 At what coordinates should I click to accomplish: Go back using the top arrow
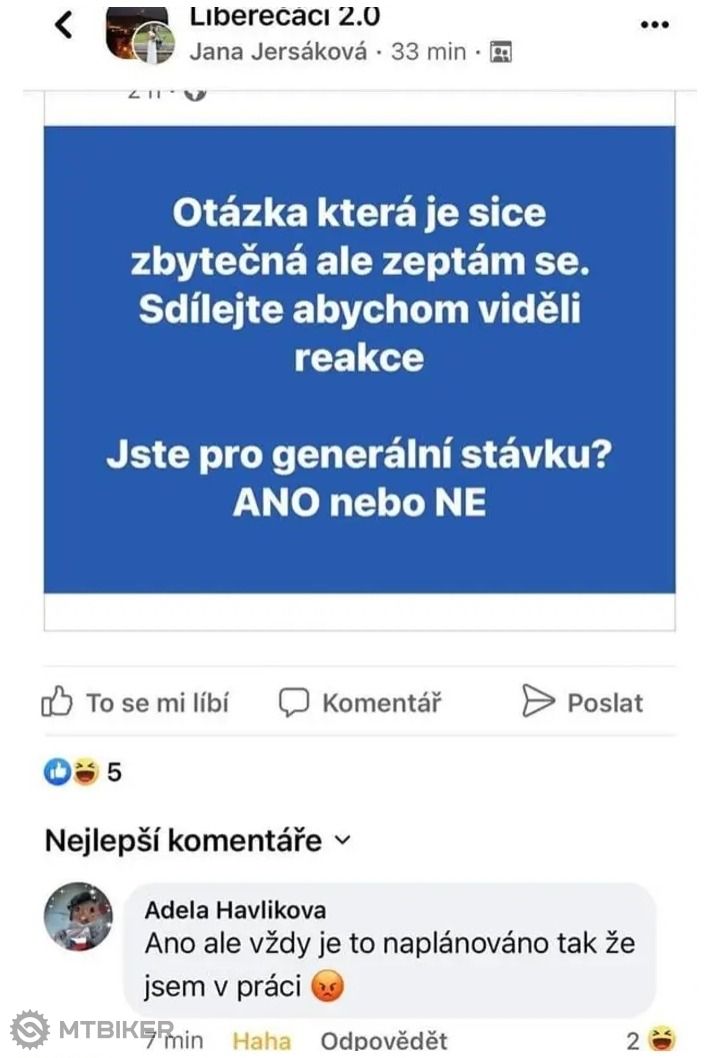(63, 25)
